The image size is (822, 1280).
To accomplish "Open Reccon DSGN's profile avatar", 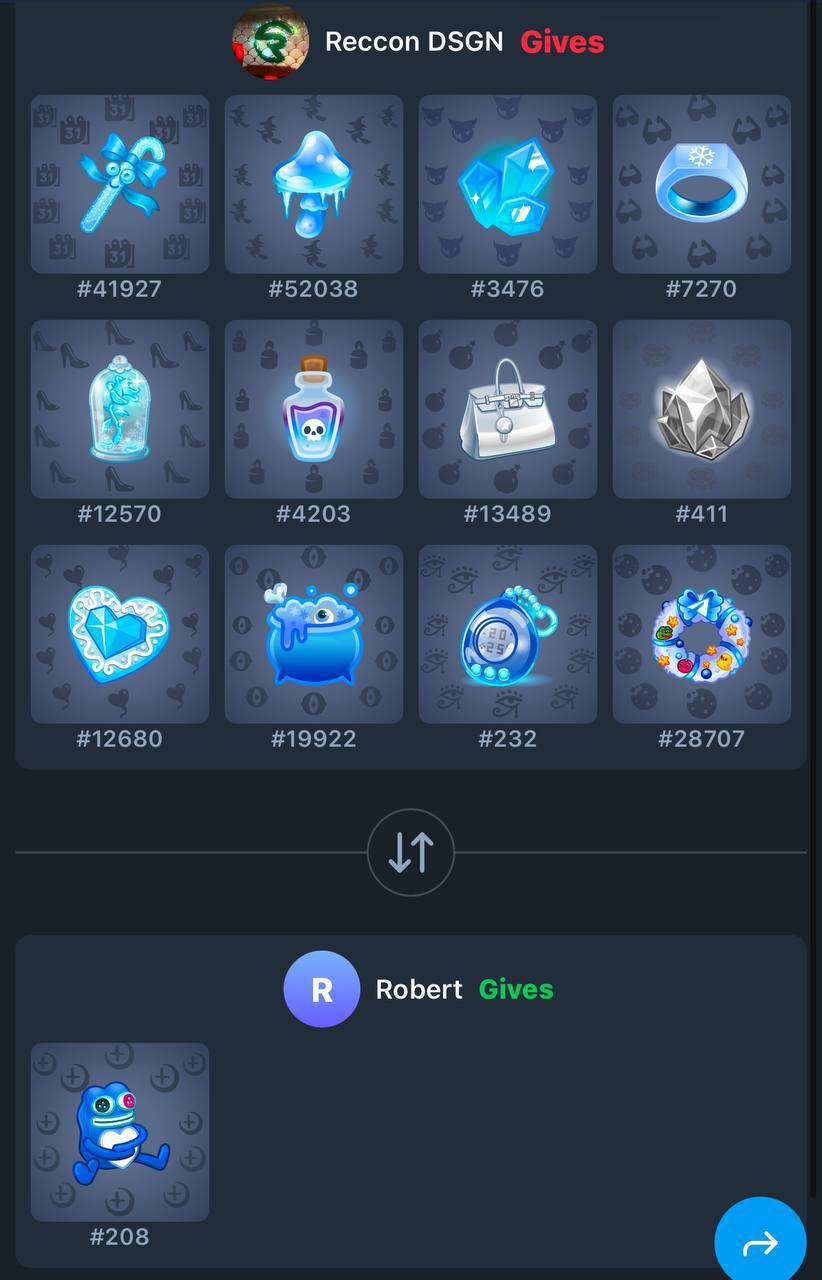I will (271, 42).
